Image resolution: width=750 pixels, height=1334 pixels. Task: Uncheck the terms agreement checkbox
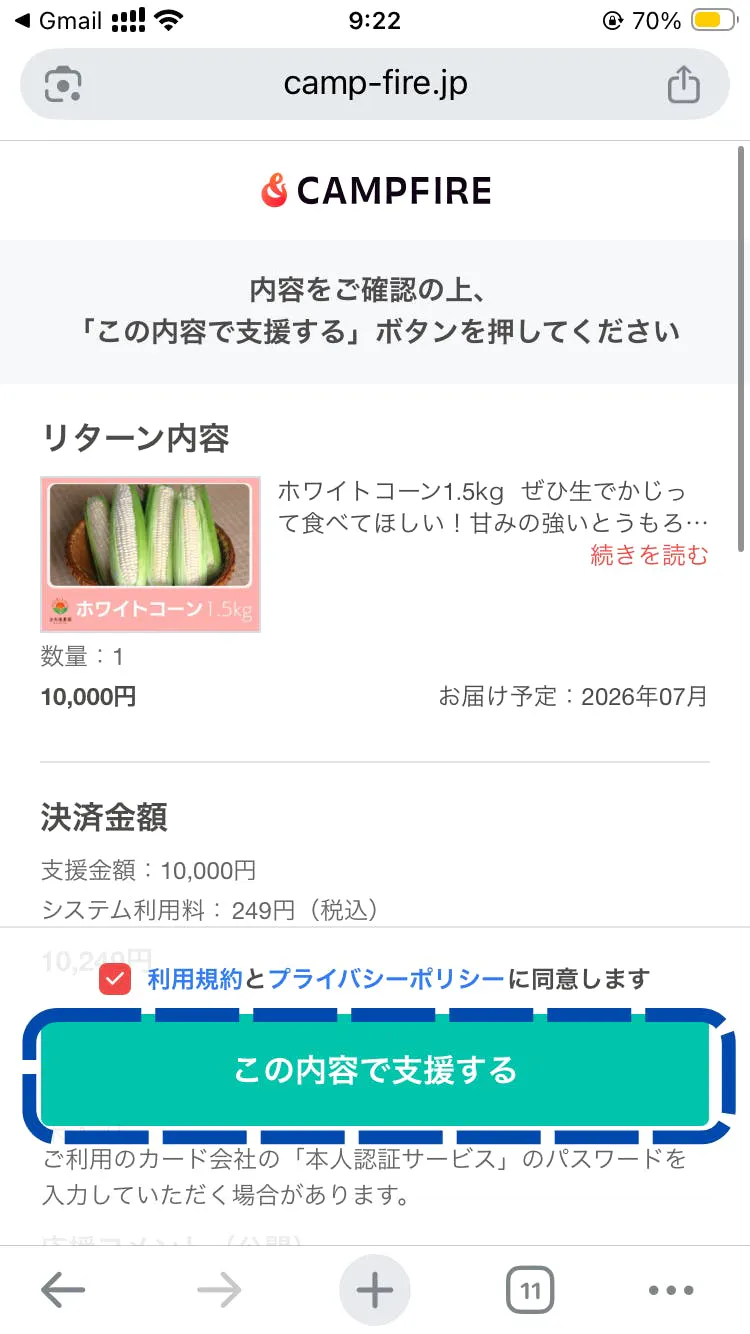[x=116, y=980]
